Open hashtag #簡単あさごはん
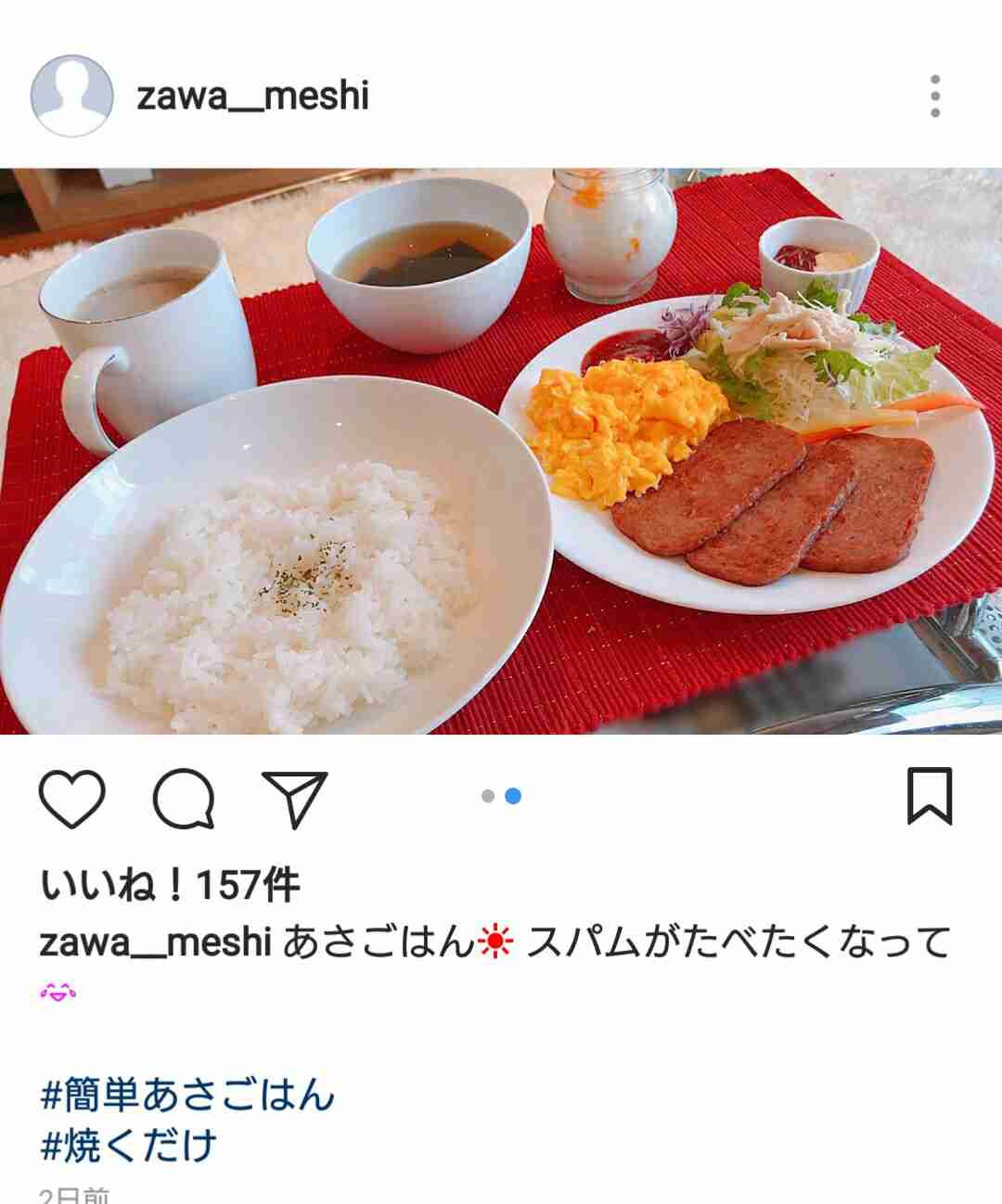This screenshot has width=1002, height=1204. [187, 1095]
